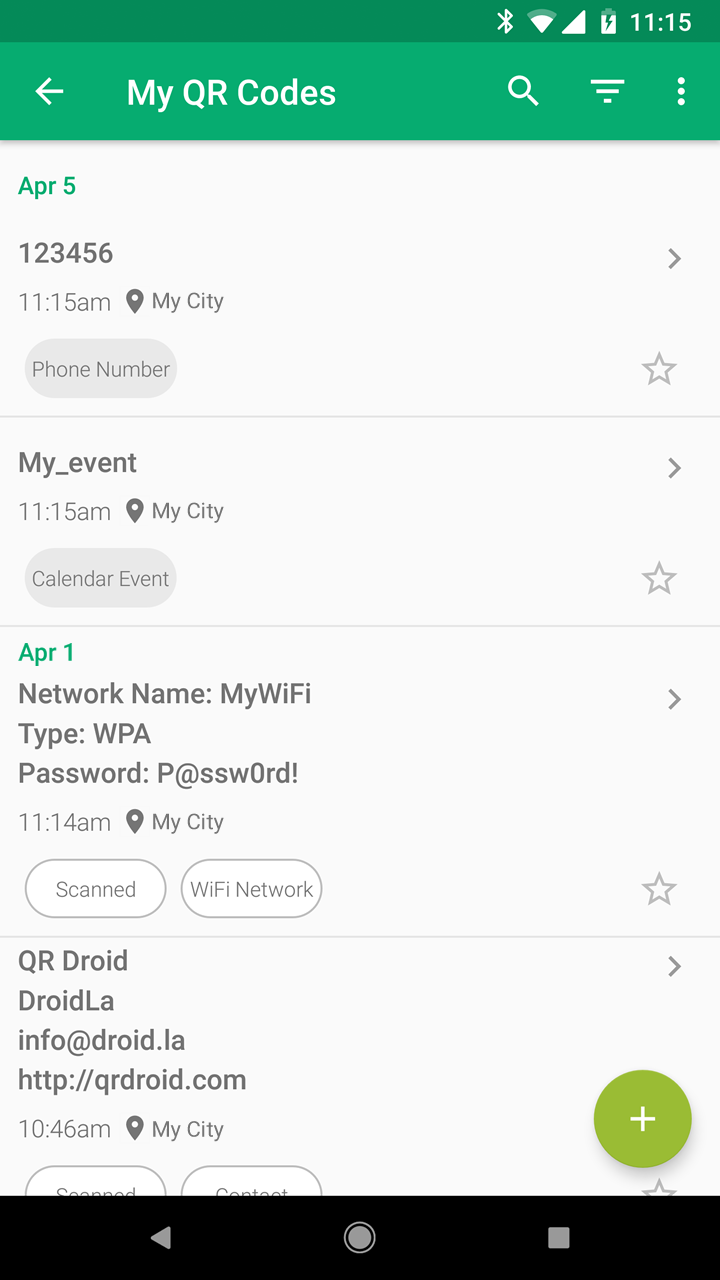
Task: Mark the MyWiFi entry as favorite
Action: coord(659,889)
